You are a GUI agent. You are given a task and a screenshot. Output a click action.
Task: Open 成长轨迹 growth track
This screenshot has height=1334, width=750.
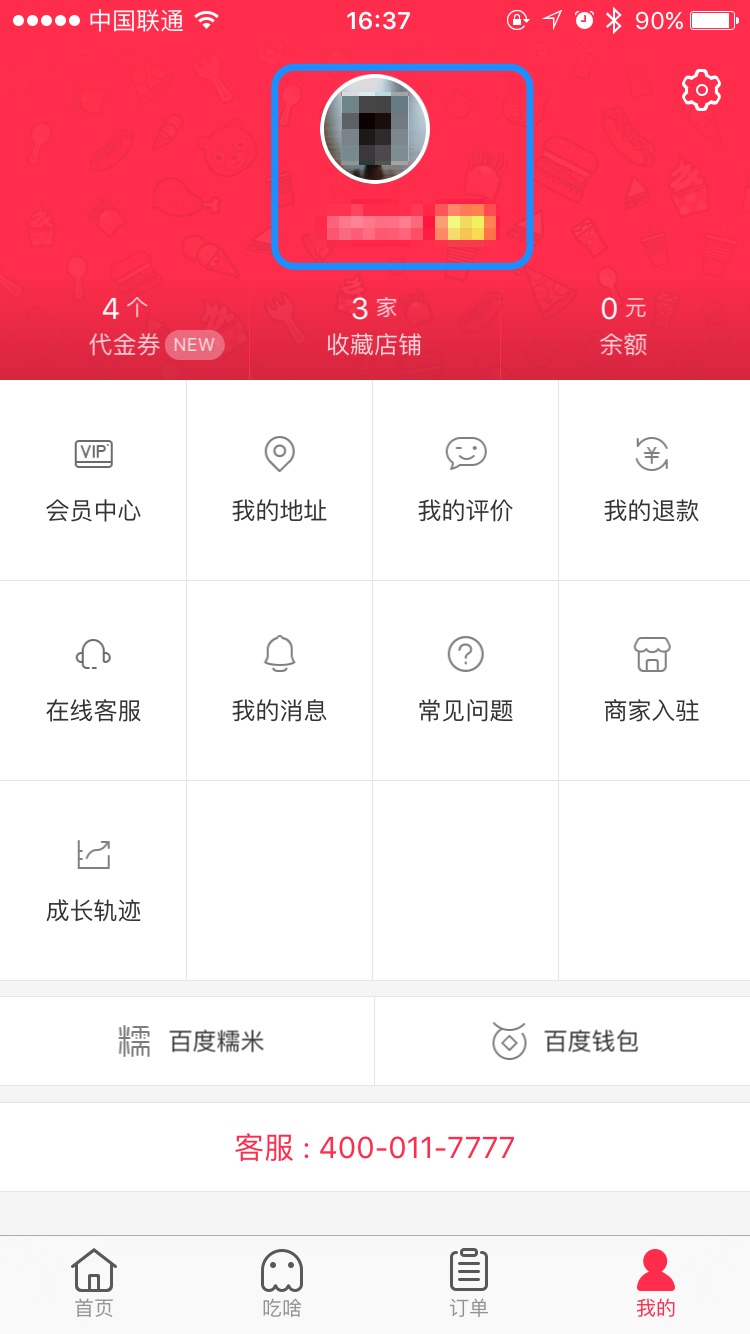point(93,880)
